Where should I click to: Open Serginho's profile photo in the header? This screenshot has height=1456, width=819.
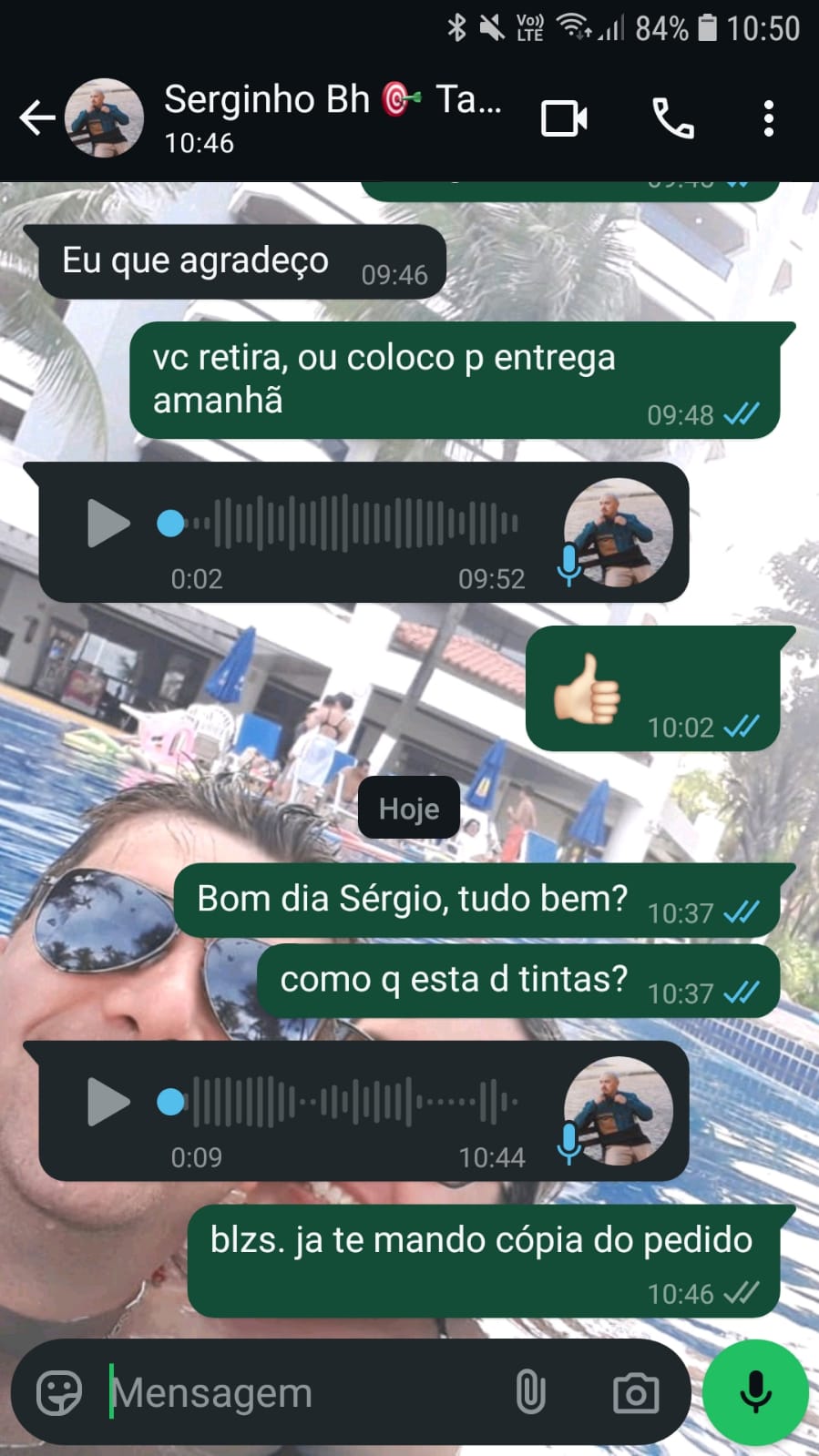pos(105,118)
